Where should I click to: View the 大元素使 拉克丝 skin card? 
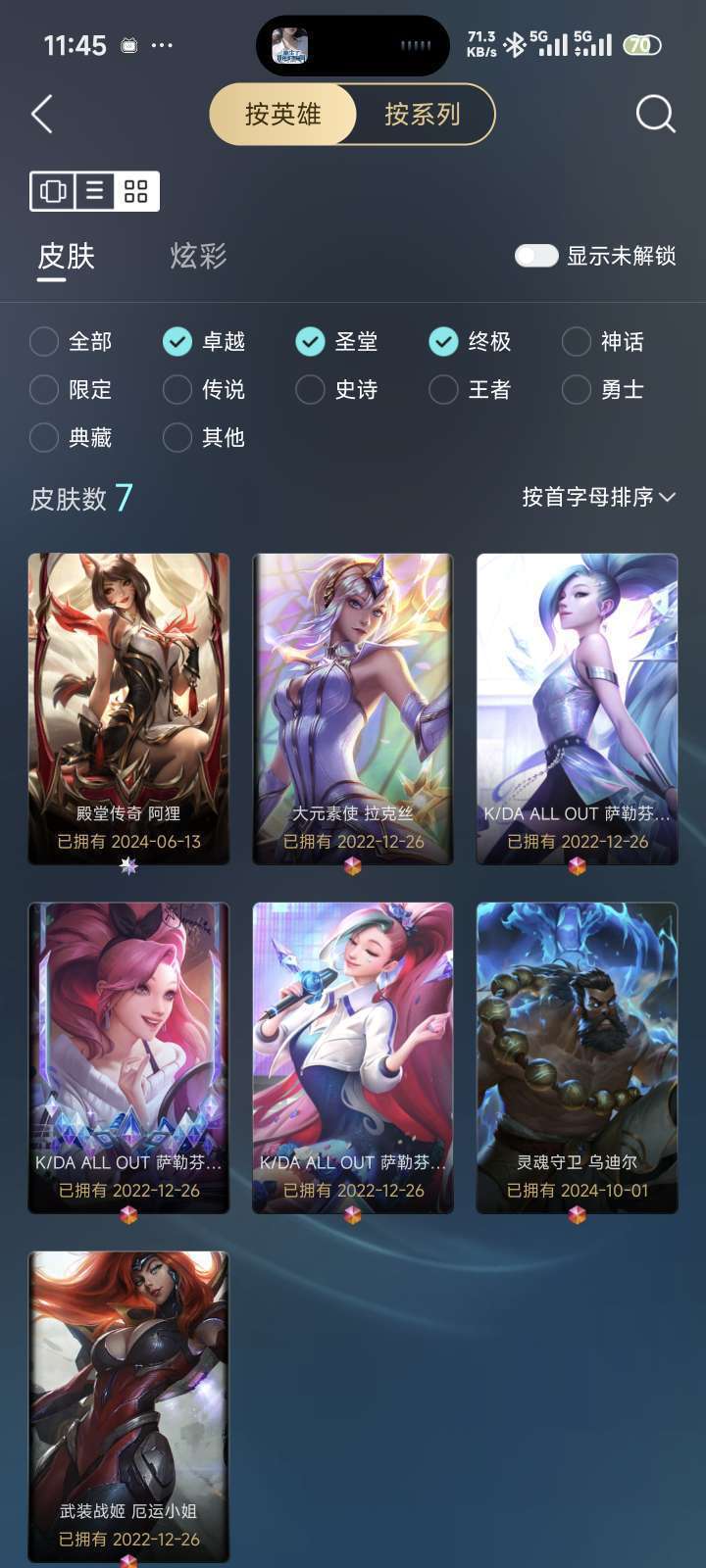[x=353, y=708]
